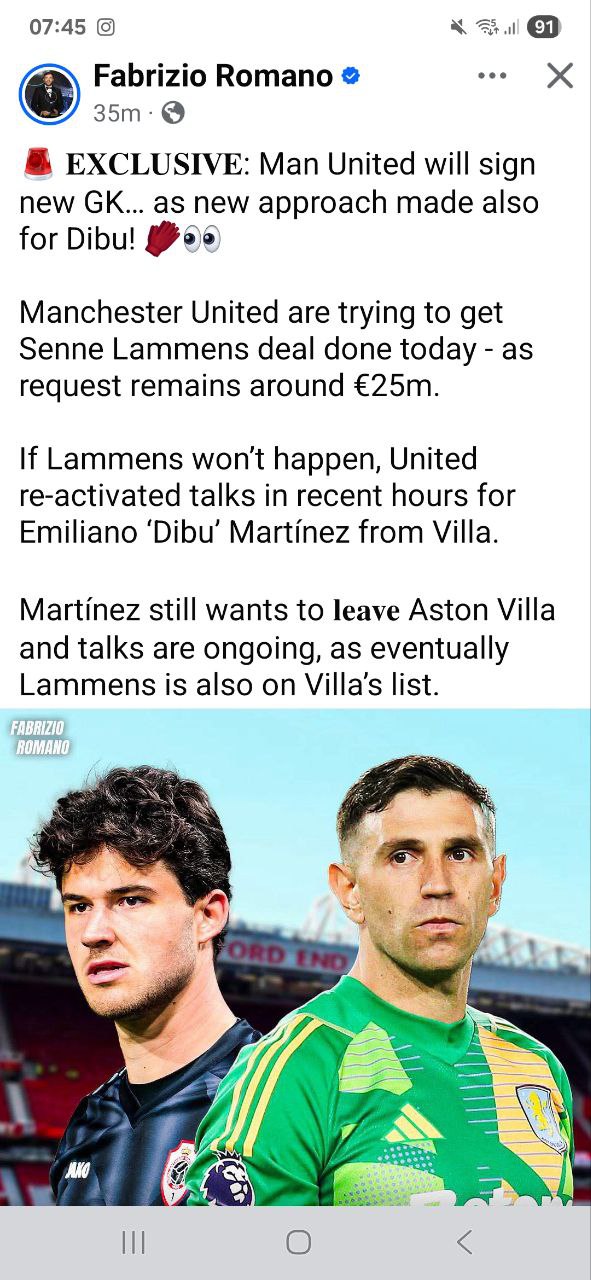Open the goalkeepers photo in the post
Screen dimensions: 591x1280
click(x=295, y=957)
